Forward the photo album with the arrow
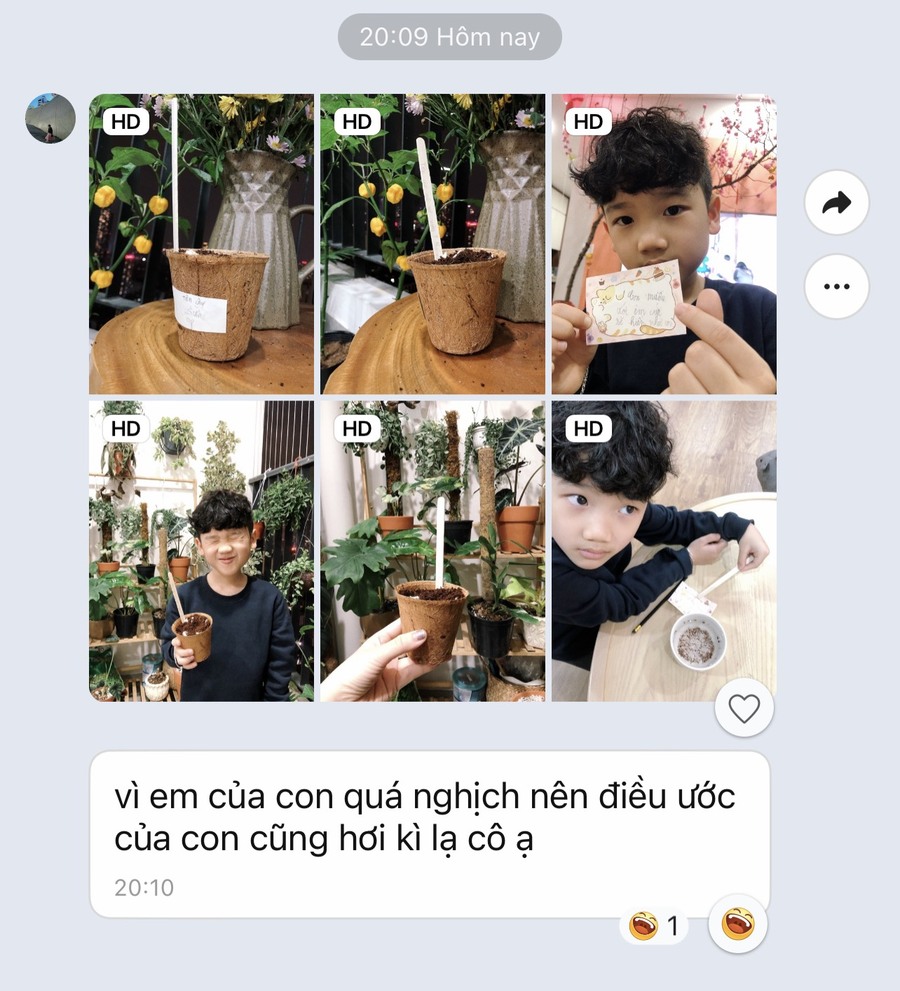Image resolution: width=900 pixels, height=991 pixels. (x=836, y=203)
